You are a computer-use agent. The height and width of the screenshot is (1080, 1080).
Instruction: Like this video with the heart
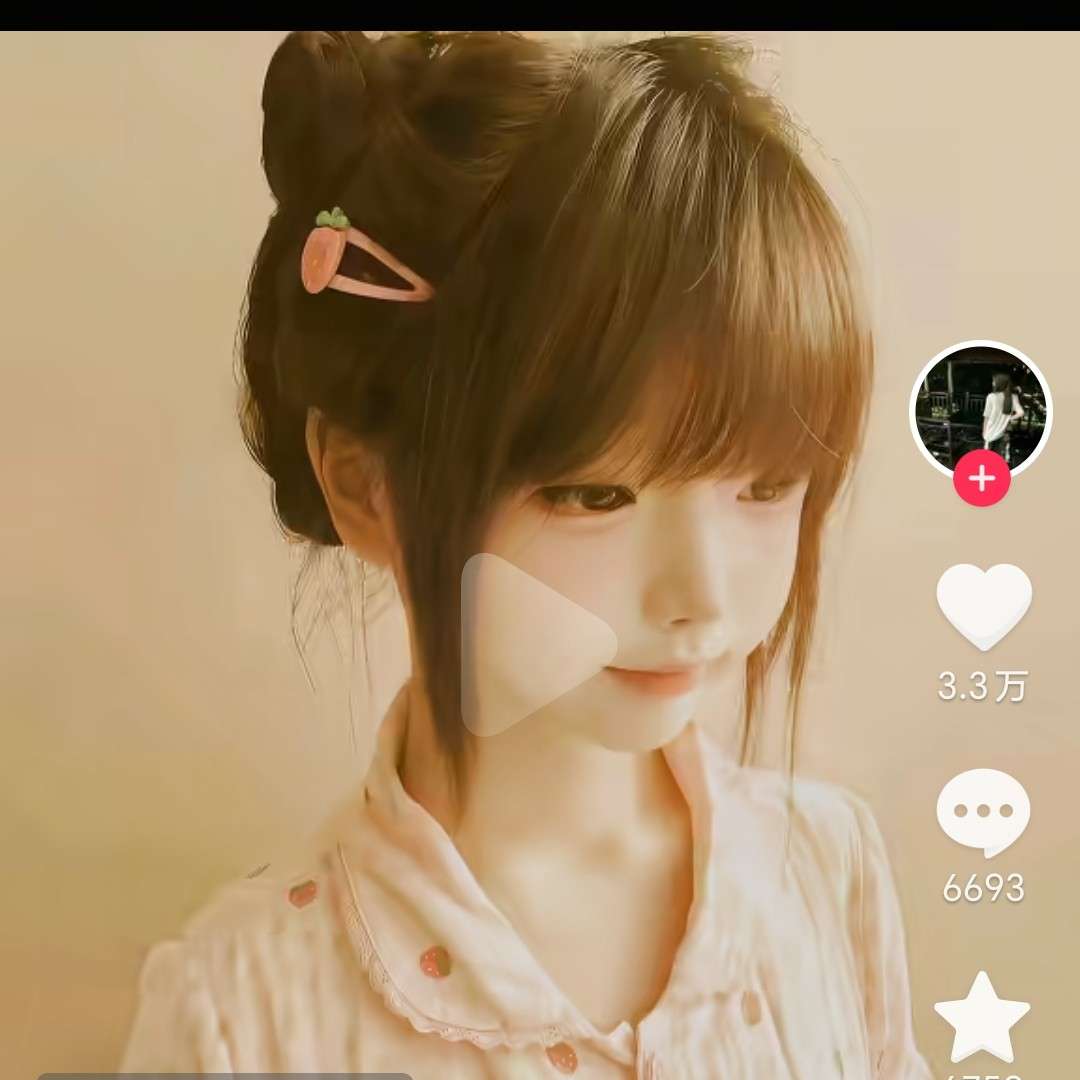[983, 606]
